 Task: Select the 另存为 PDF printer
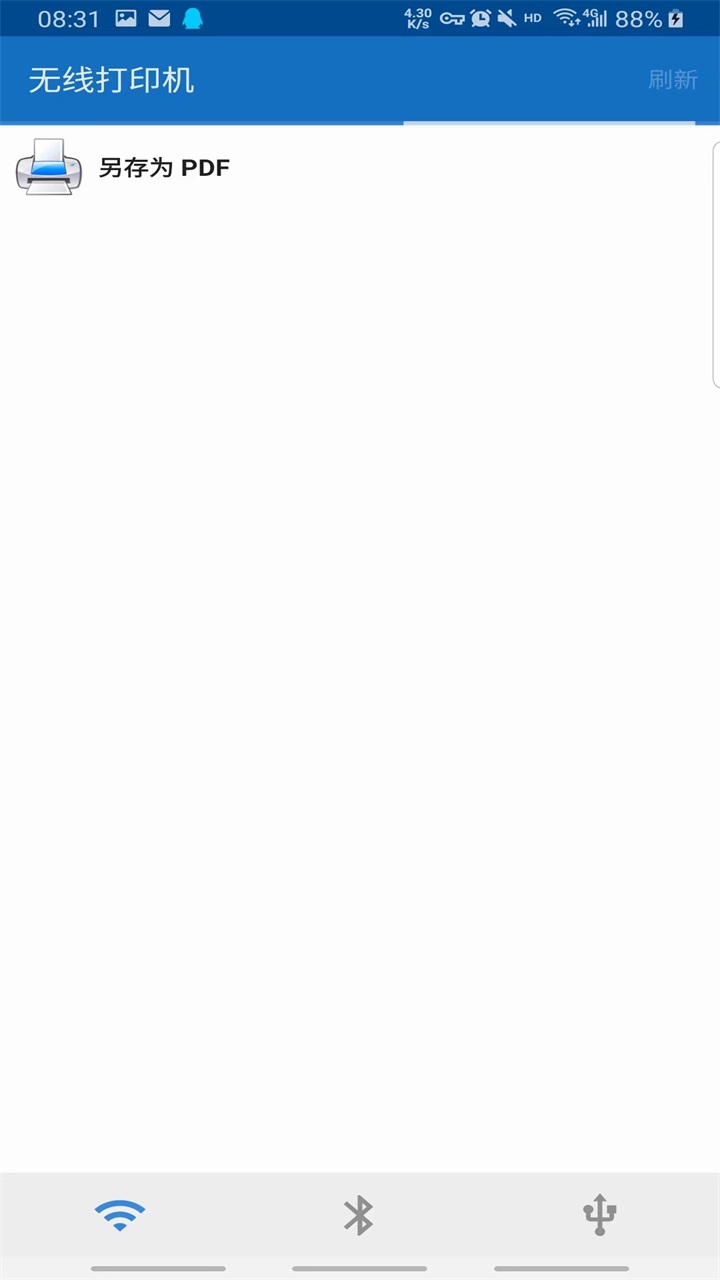coord(164,168)
